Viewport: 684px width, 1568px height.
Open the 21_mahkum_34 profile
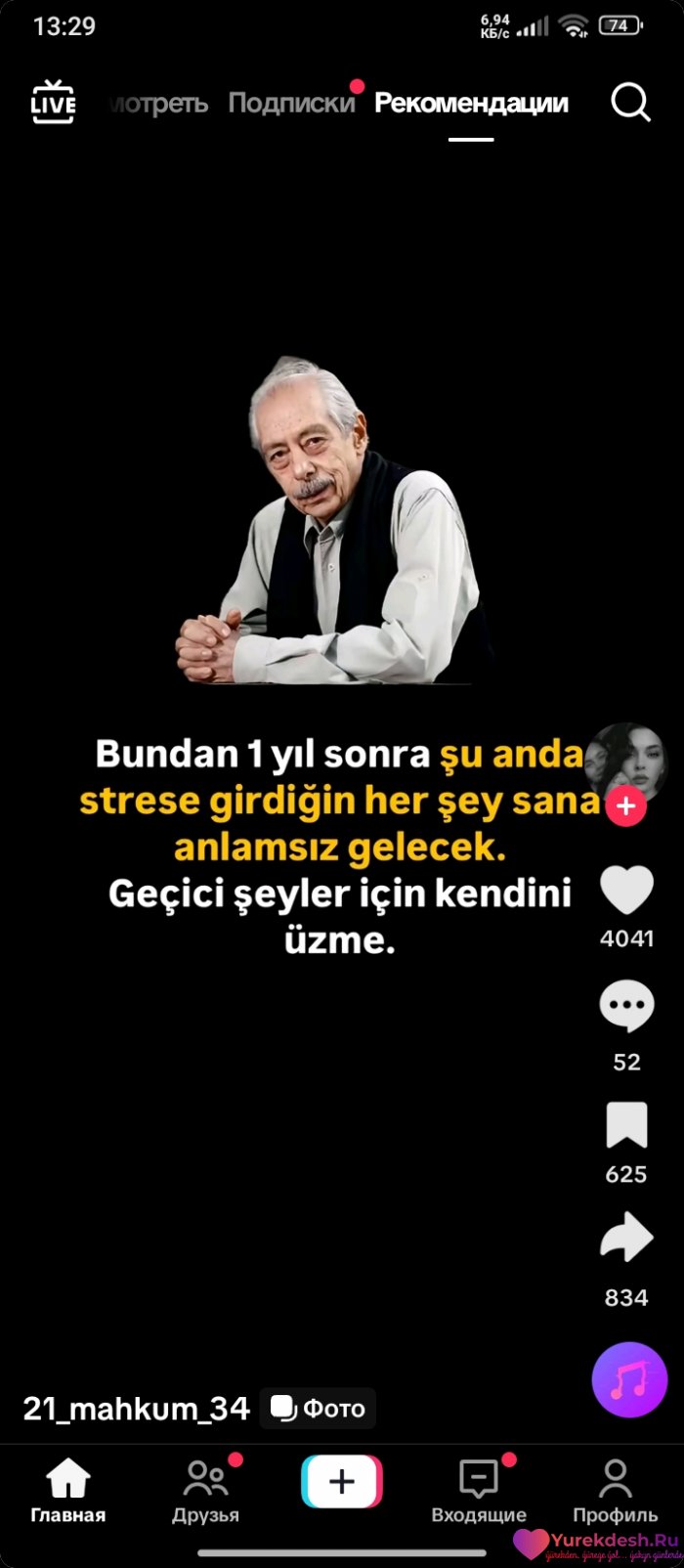tap(137, 1409)
